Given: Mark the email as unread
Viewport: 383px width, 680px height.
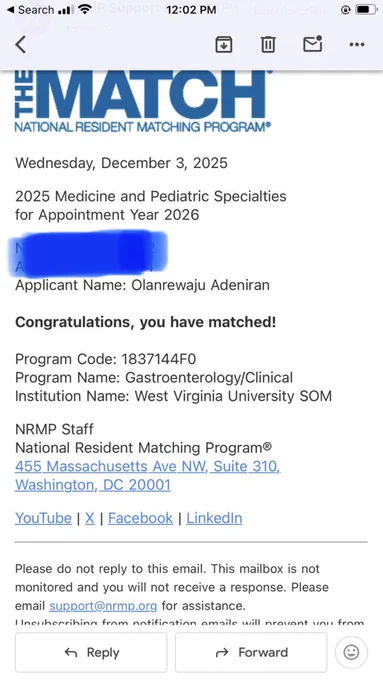Looking at the screenshot, I should pos(312,44).
